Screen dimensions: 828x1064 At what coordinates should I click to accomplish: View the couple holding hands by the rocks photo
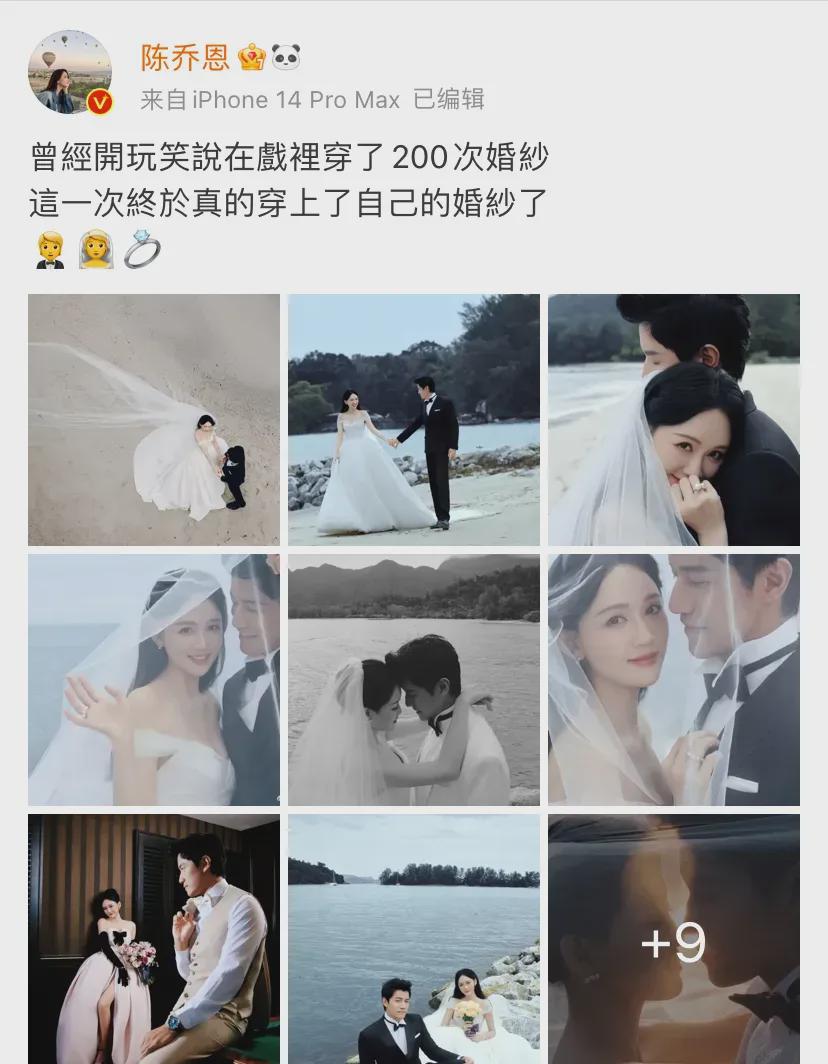pyautogui.click(x=414, y=420)
